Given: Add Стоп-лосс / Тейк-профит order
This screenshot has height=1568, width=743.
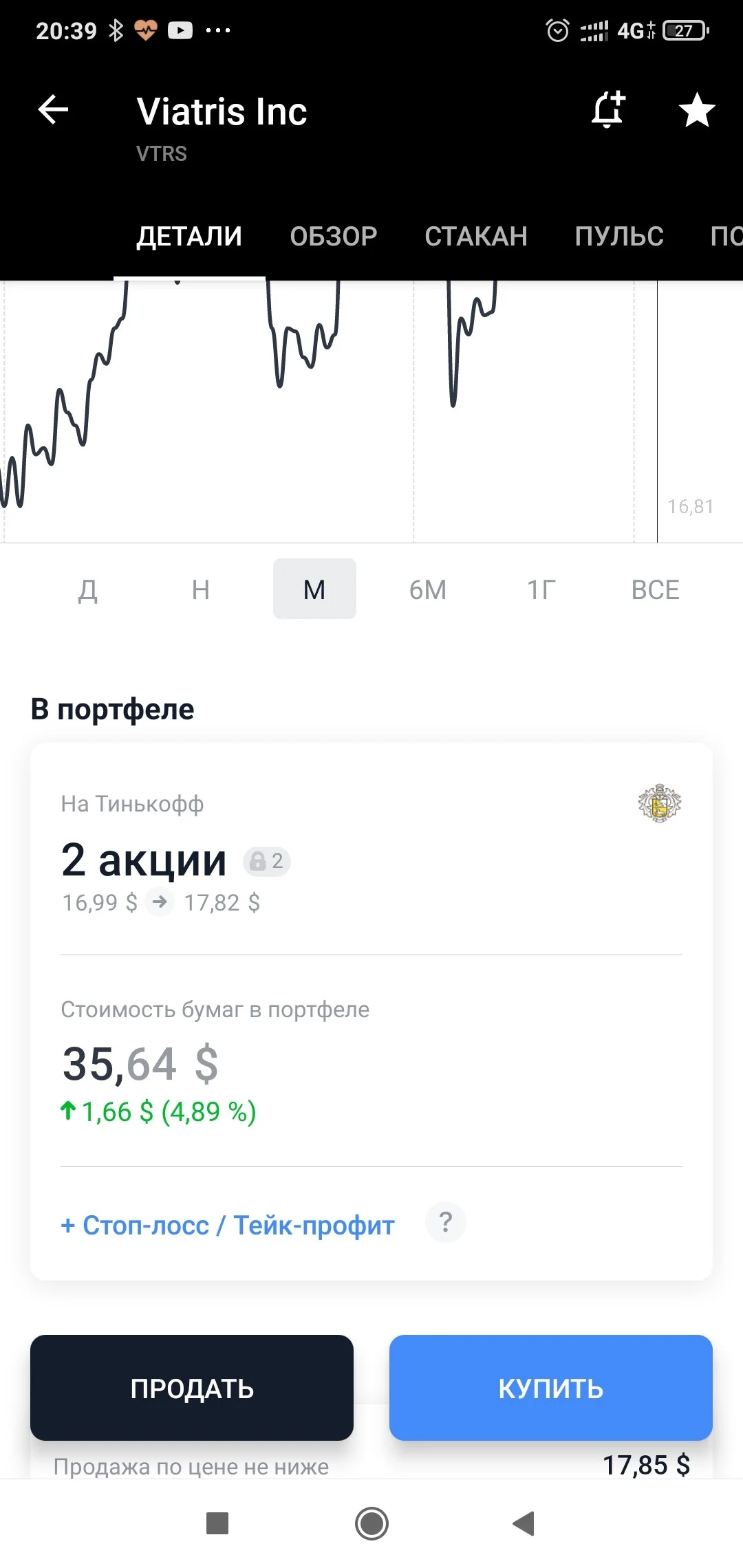Looking at the screenshot, I should coord(228,1225).
